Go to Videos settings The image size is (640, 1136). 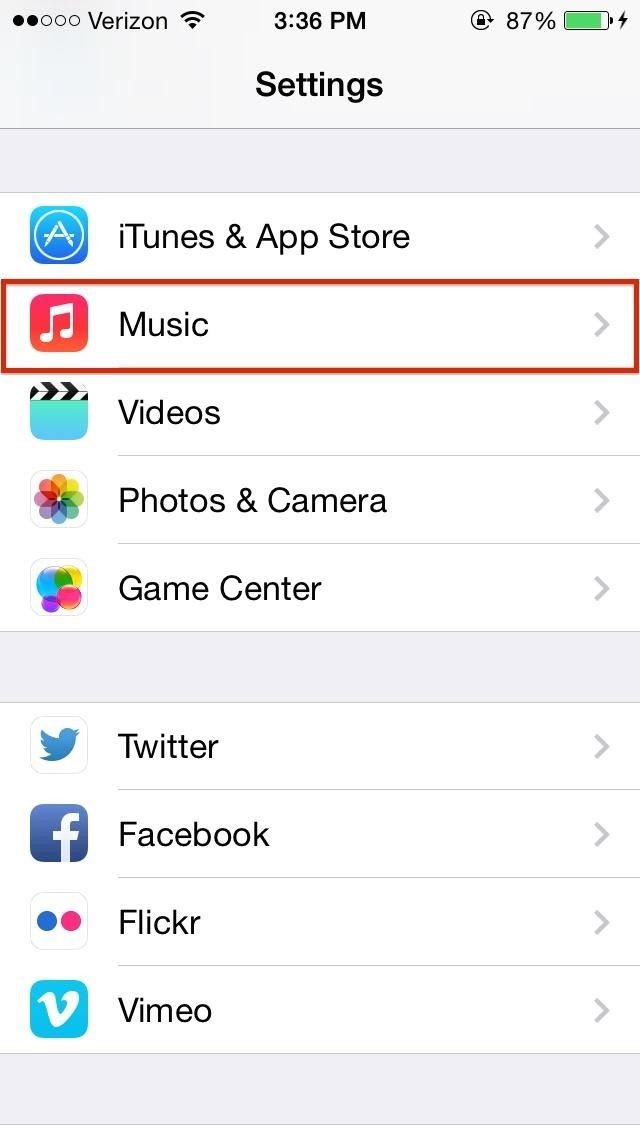coord(320,413)
